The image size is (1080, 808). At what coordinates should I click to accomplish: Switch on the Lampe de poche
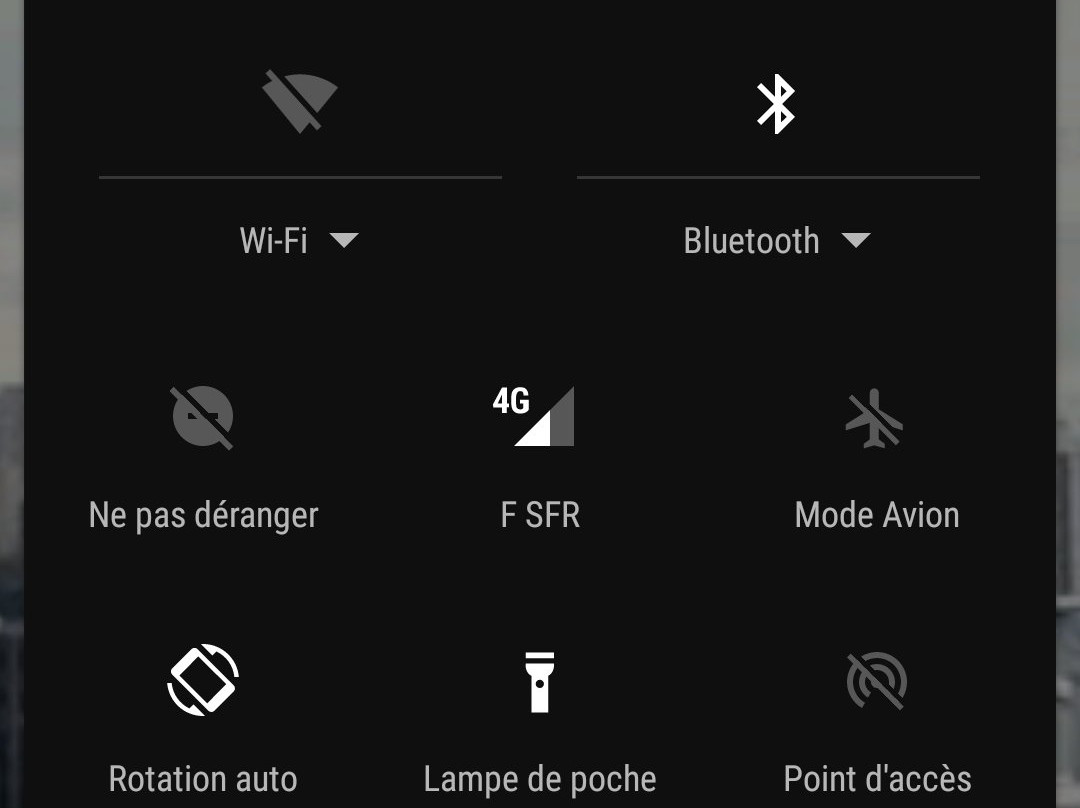point(539,681)
